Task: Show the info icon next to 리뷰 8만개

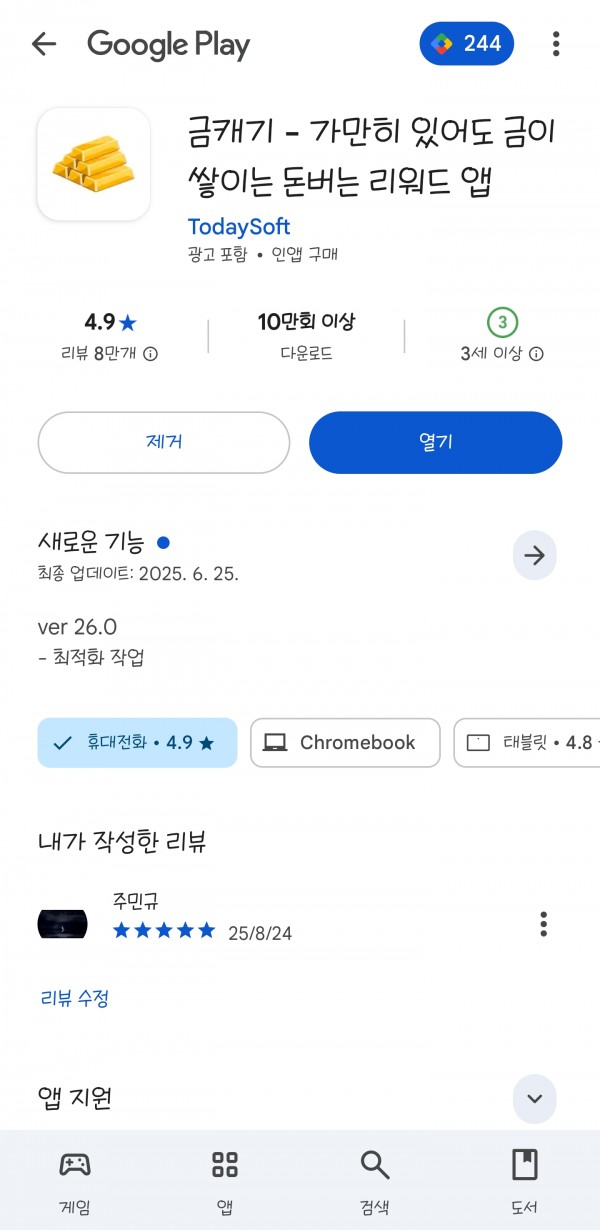Action: pyautogui.click(x=150, y=354)
